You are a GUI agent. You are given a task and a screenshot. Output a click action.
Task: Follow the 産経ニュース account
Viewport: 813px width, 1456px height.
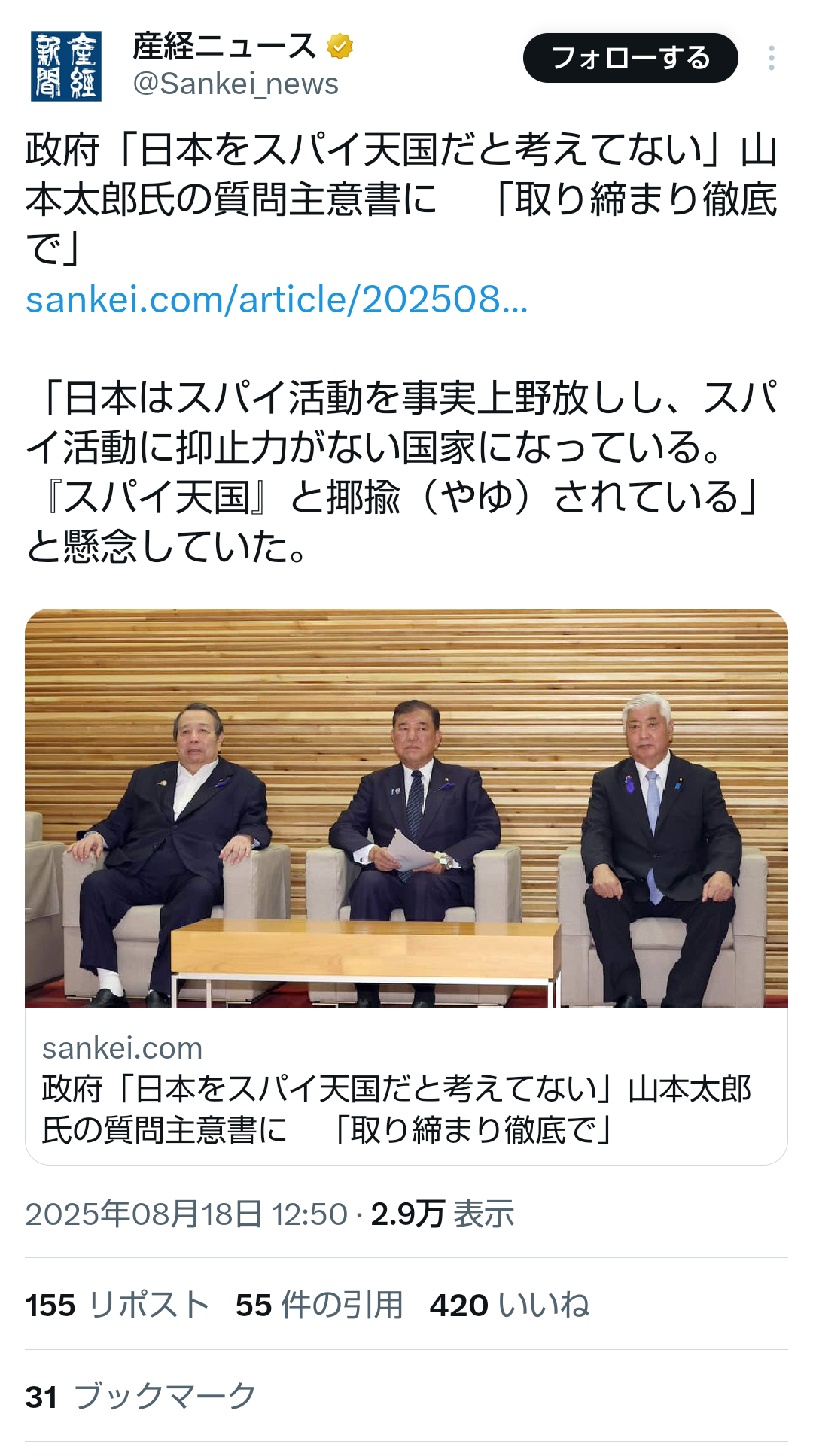pyautogui.click(x=630, y=58)
